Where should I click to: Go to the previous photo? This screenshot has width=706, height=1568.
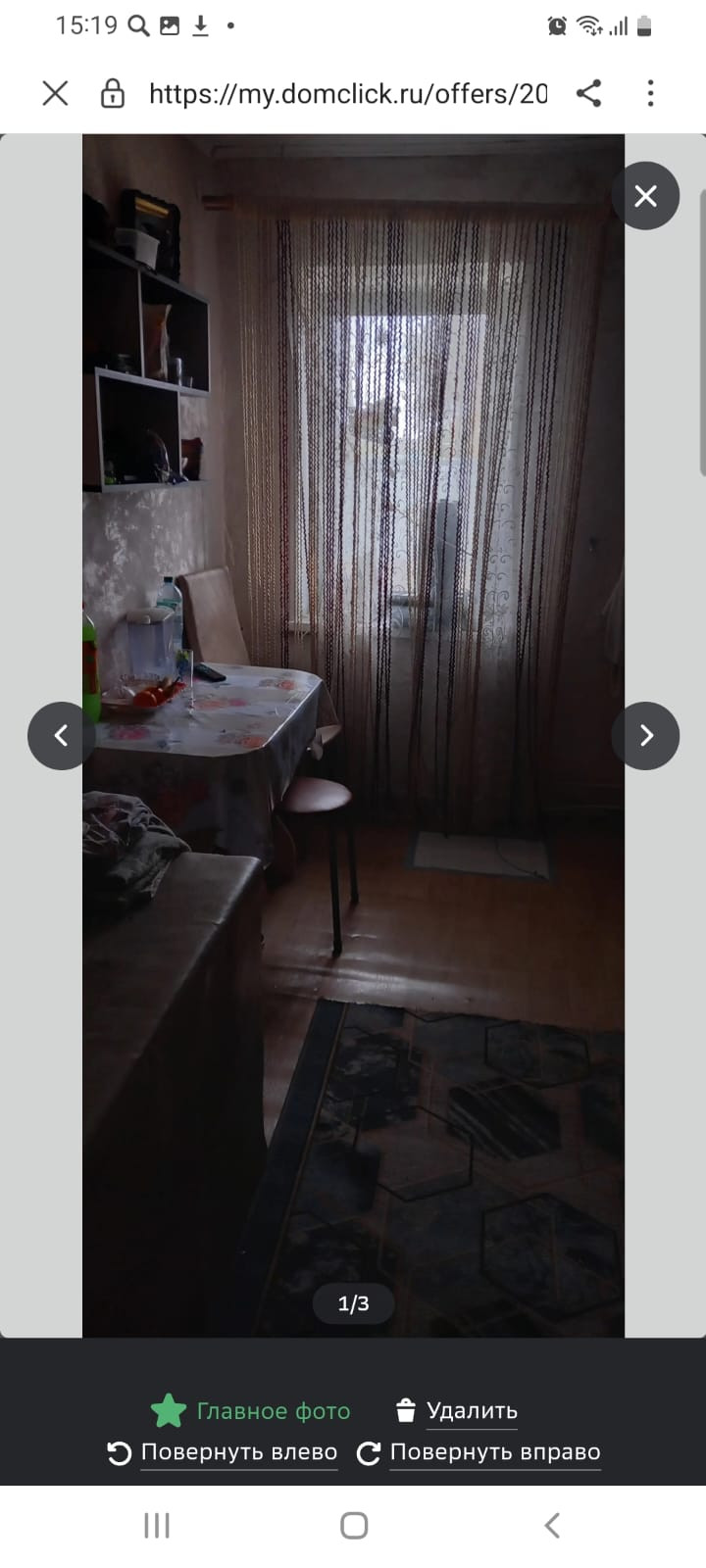click(61, 735)
